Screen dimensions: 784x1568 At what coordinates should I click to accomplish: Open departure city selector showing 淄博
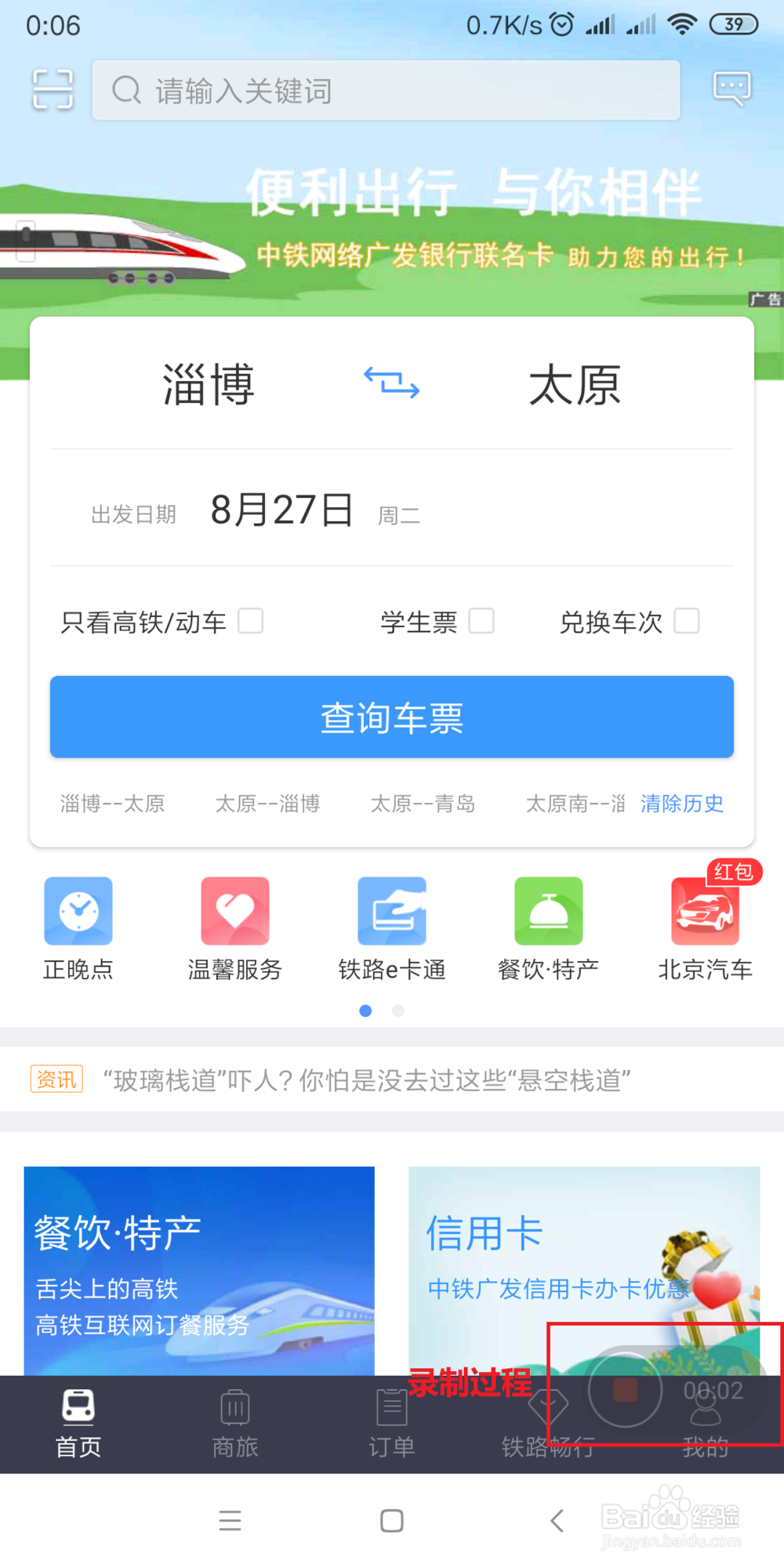[x=209, y=384]
